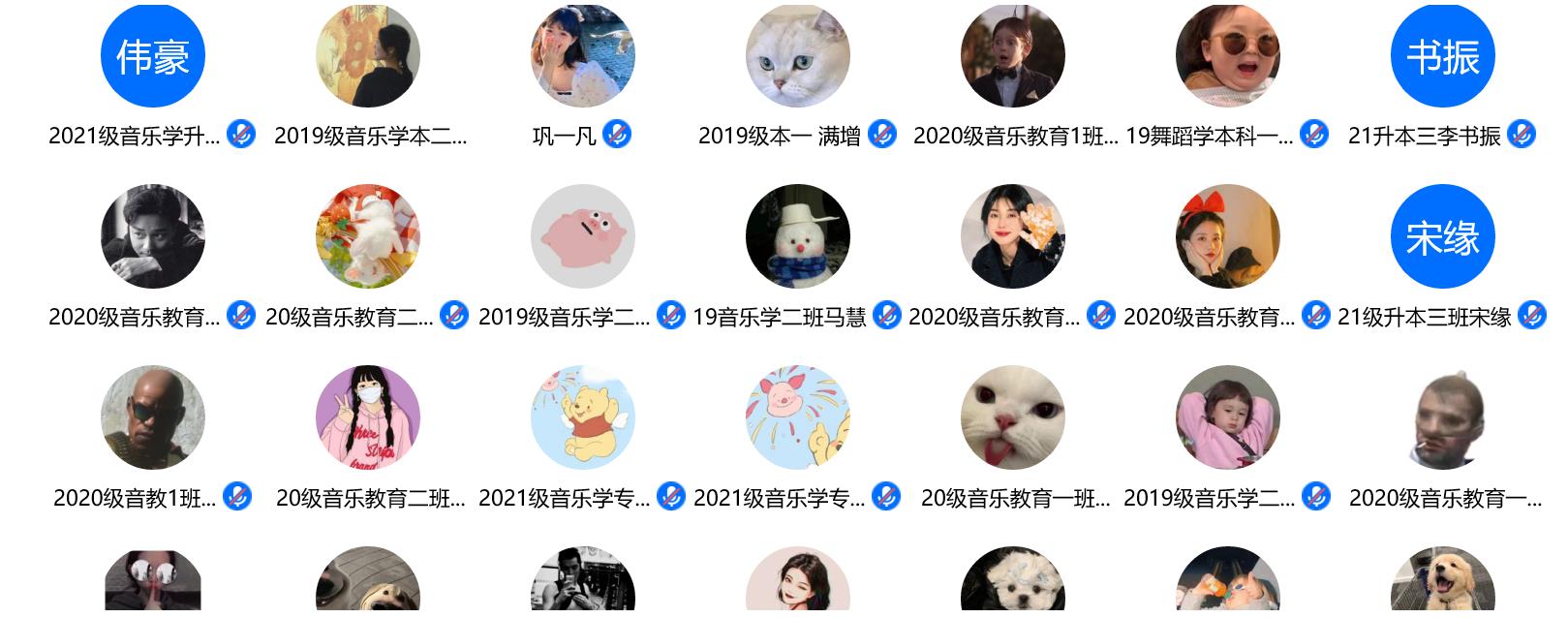Tap participant 19音乐学二班马慧 with snowman avatar
Image resolution: width=1568 pixels, height=618 pixels.
(x=797, y=236)
